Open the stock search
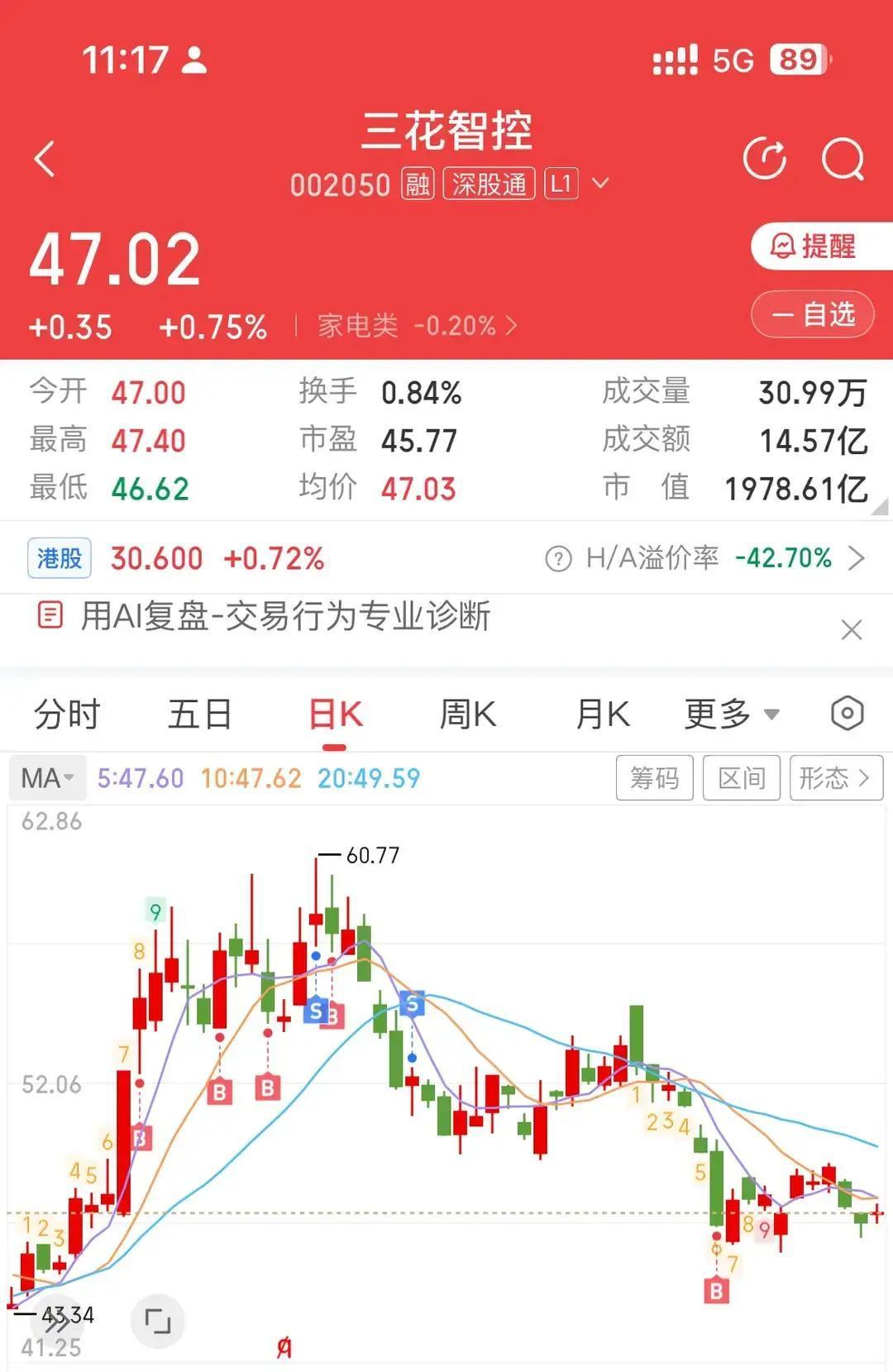Image resolution: width=893 pixels, height=1372 pixels. [x=843, y=160]
